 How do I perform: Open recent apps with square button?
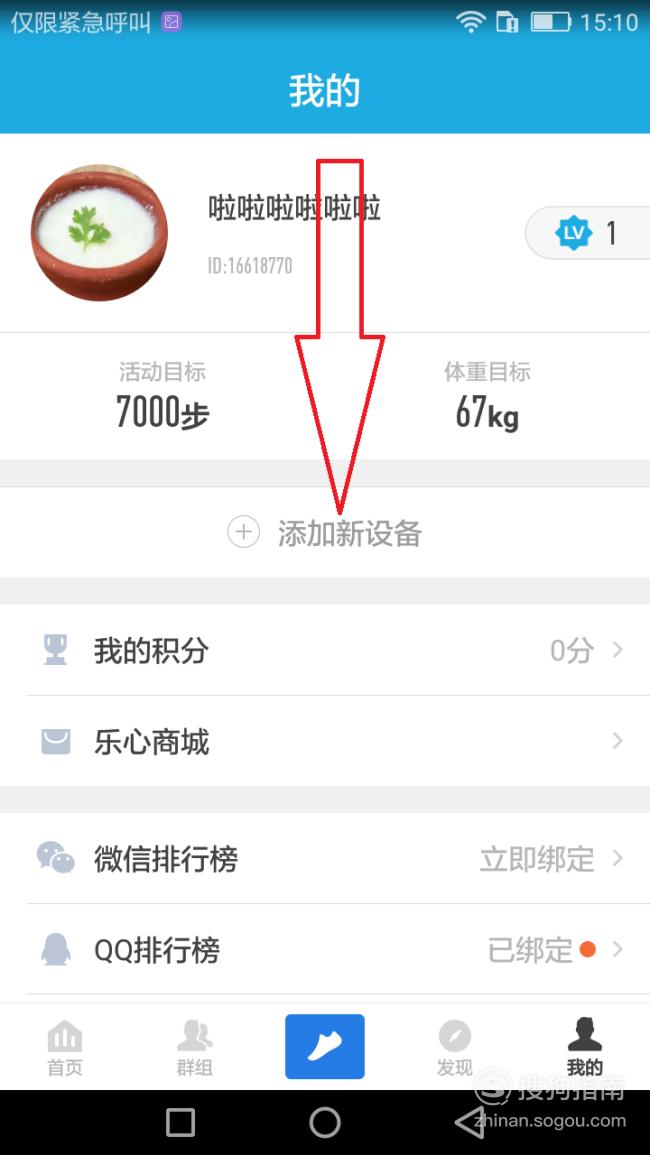click(x=181, y=1123)
